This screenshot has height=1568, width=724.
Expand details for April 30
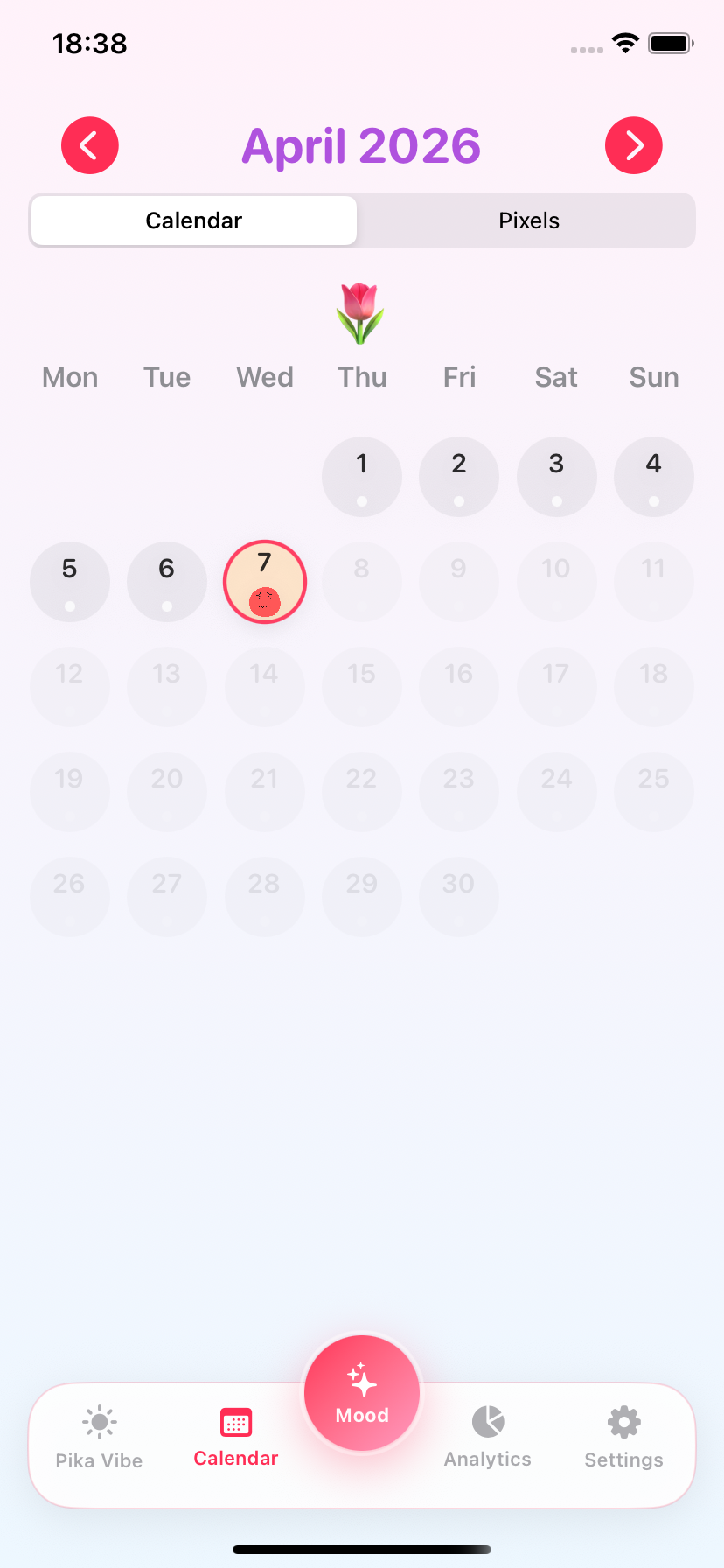458,896
